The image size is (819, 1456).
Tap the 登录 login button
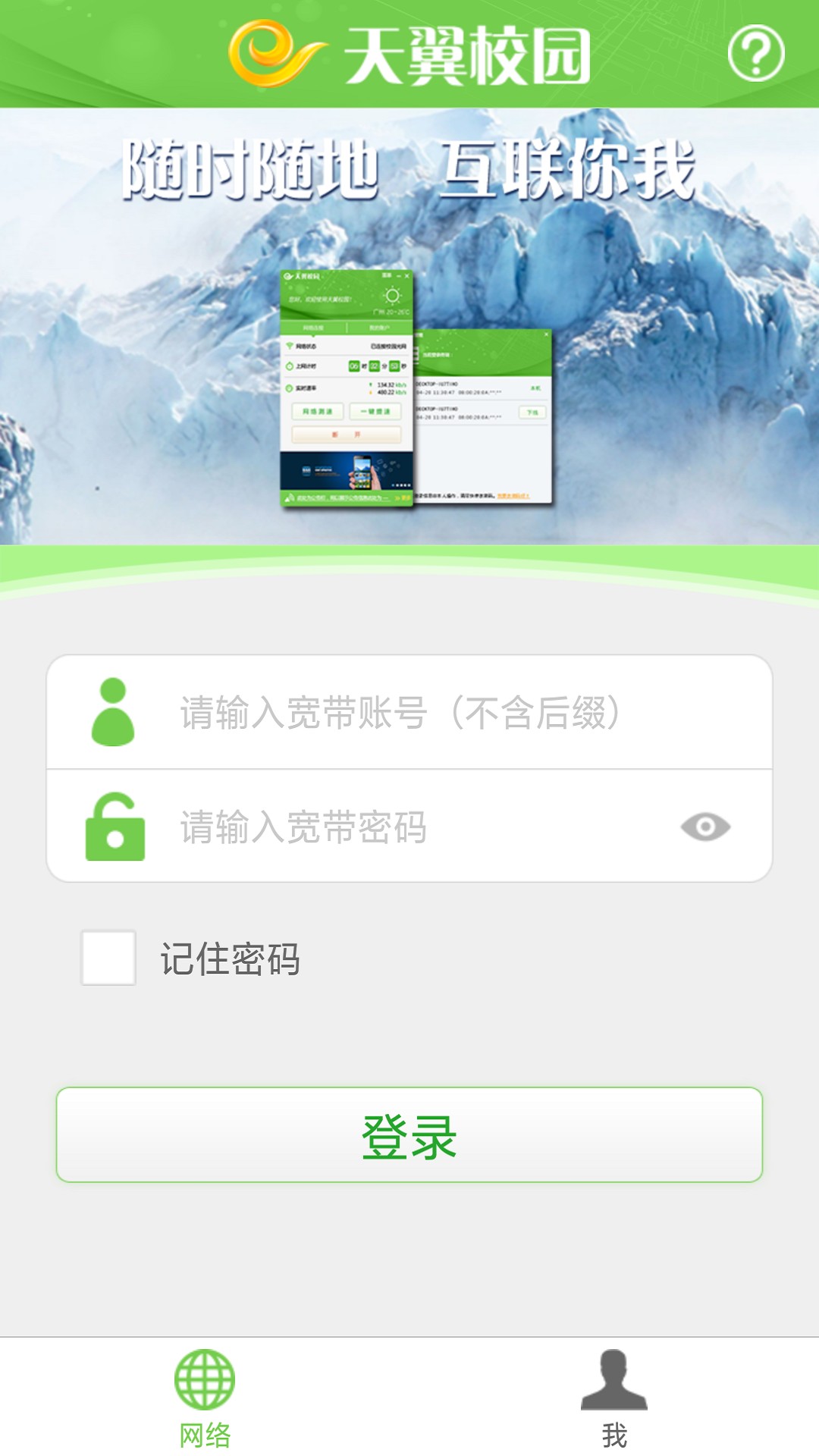click(409, 1135)
